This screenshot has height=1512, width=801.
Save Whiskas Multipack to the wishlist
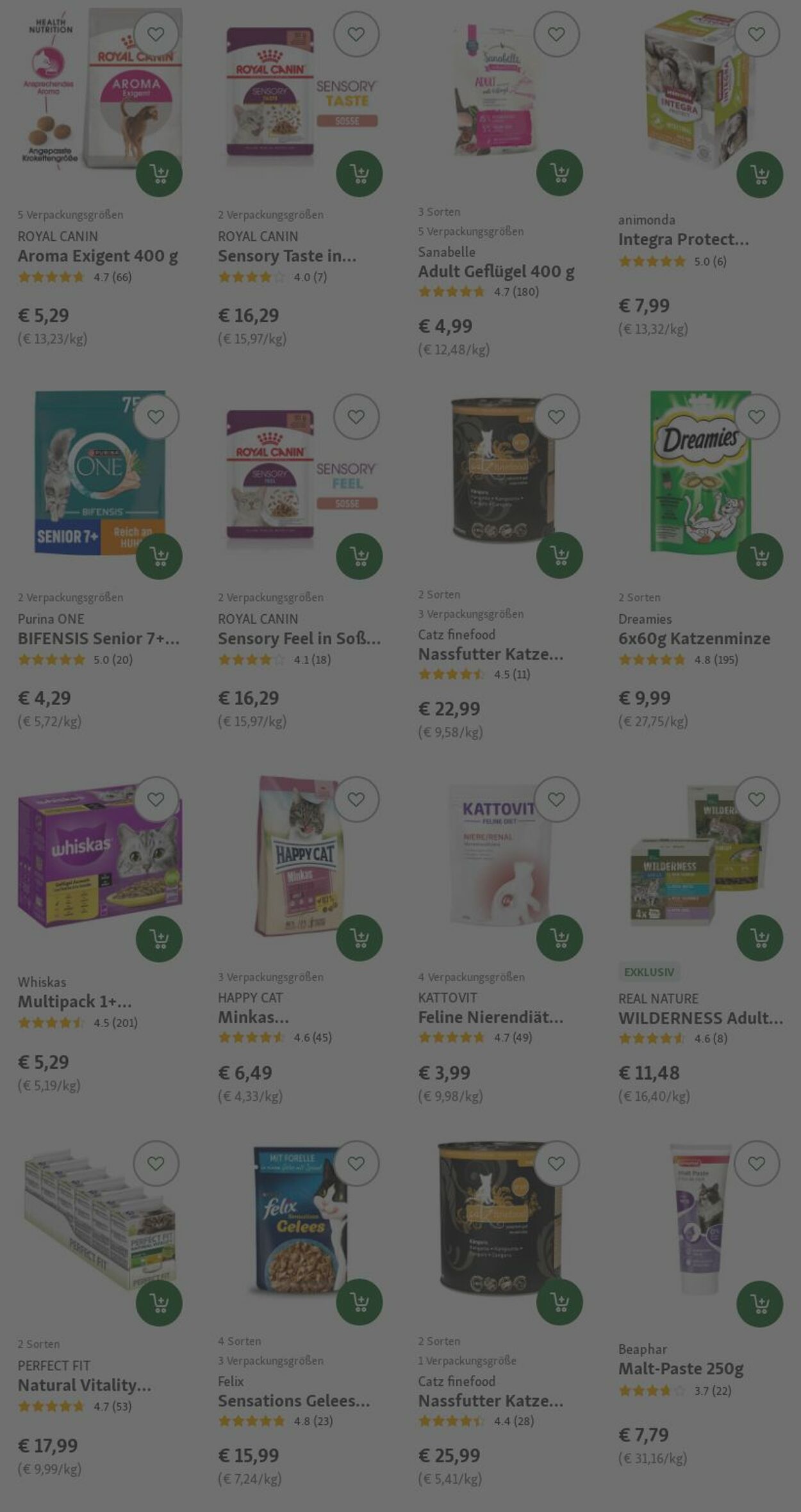pos(156,799)
